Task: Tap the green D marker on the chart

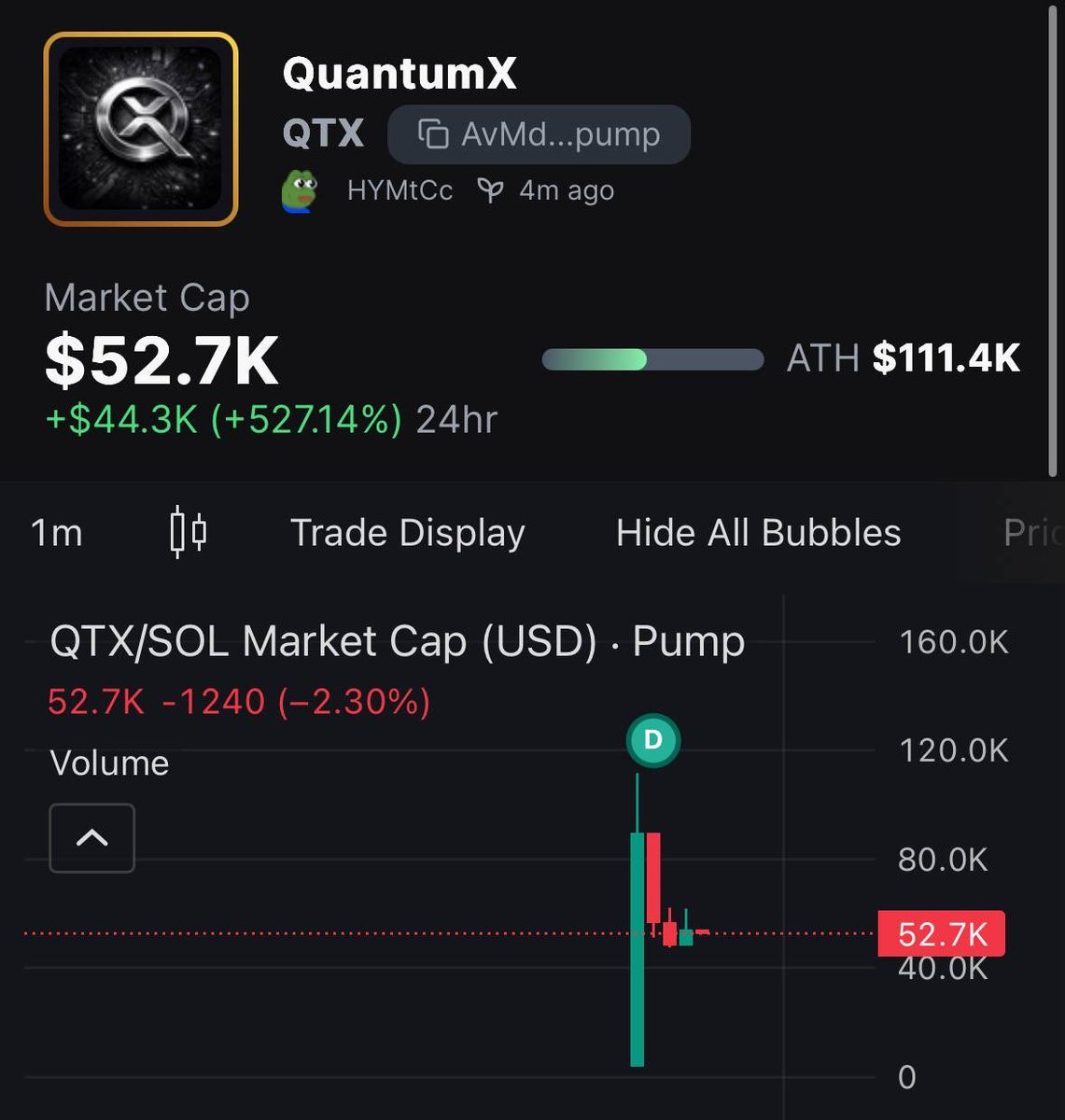Action: click(x=653, y=741)
